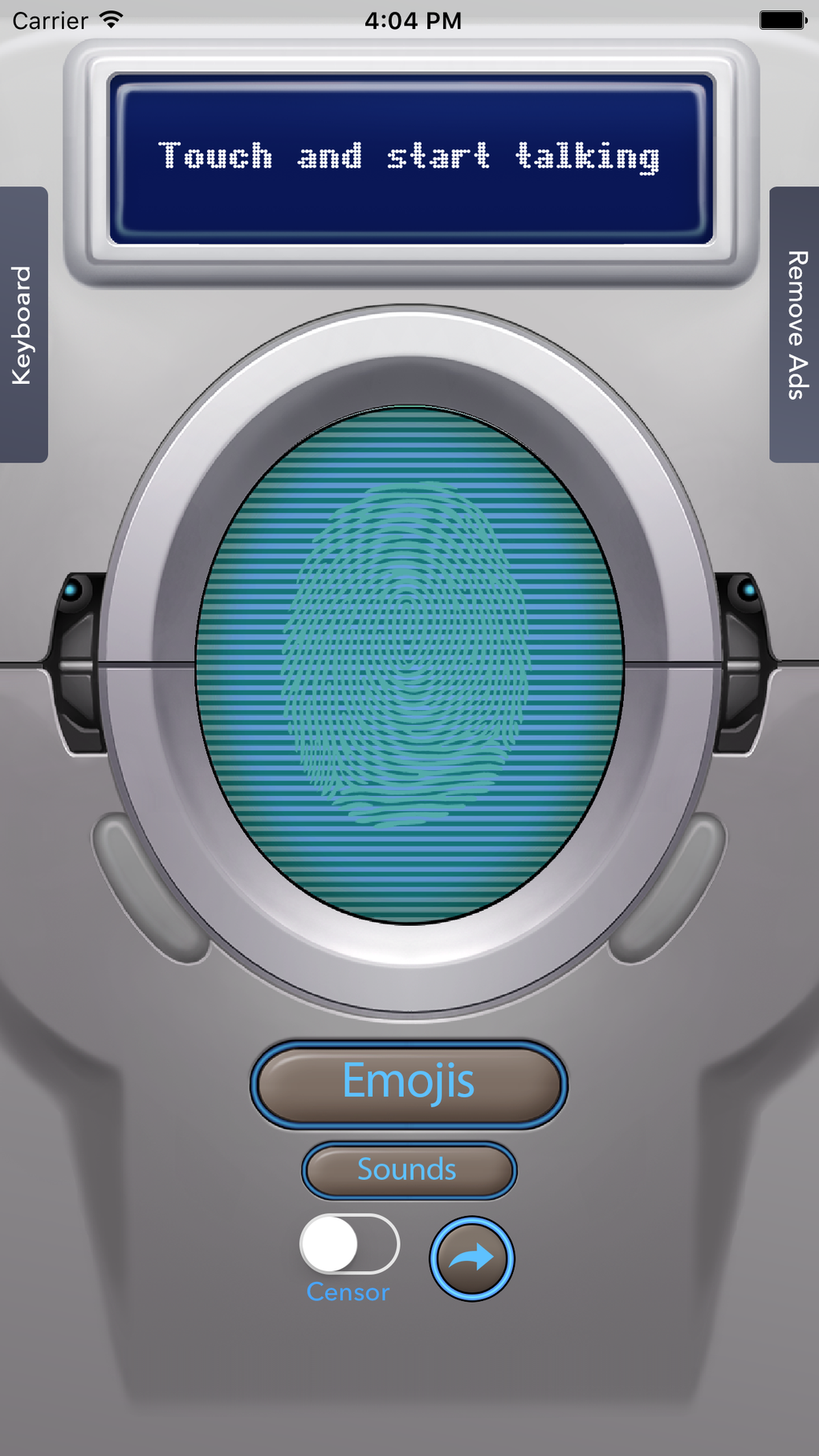Tap the Remove Ads side tab
This screenshot has height=1456, width=819.
pyautogui.click(x=794, y=324)
